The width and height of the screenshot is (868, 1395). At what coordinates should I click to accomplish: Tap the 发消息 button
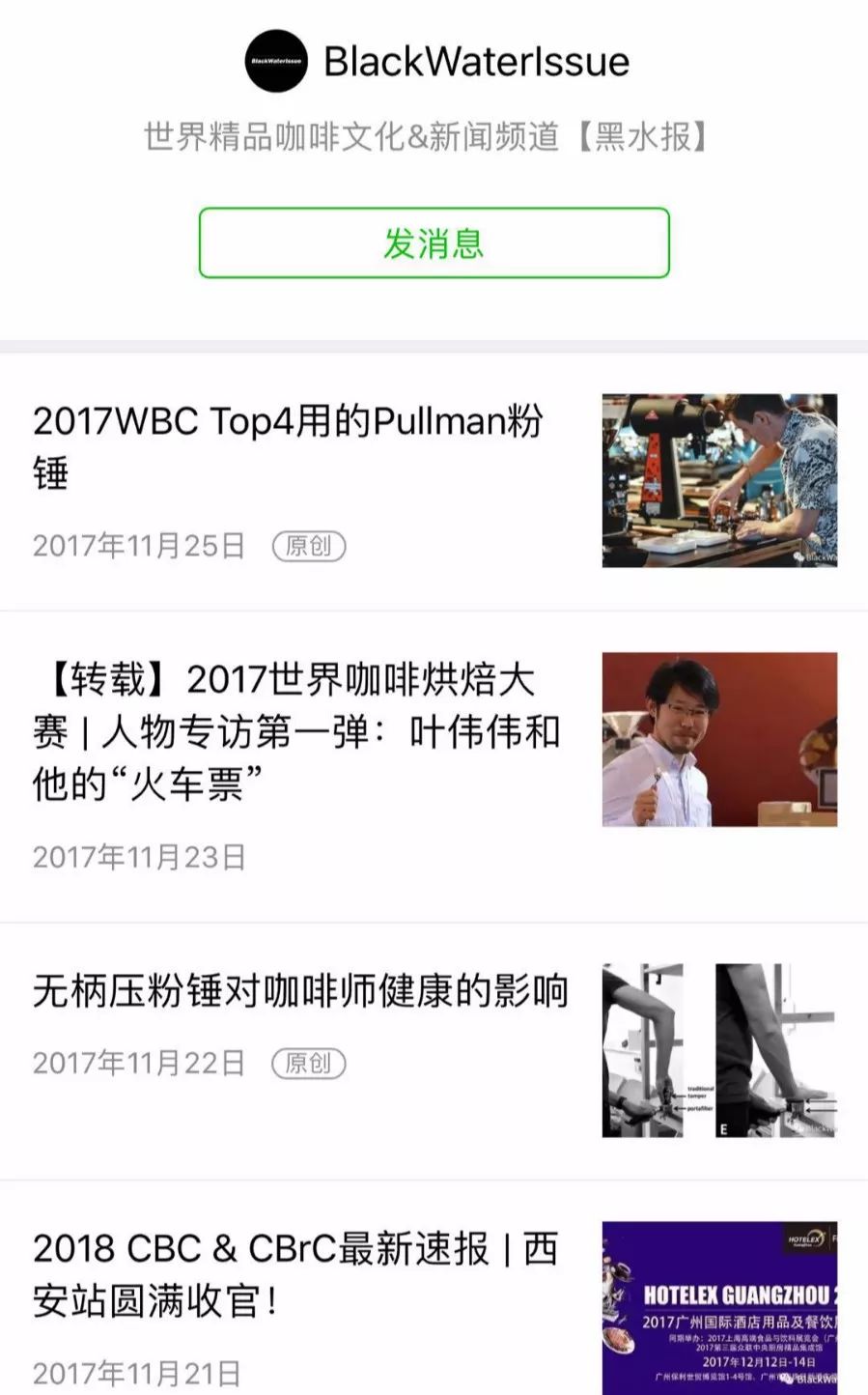[x=434, y=242]
